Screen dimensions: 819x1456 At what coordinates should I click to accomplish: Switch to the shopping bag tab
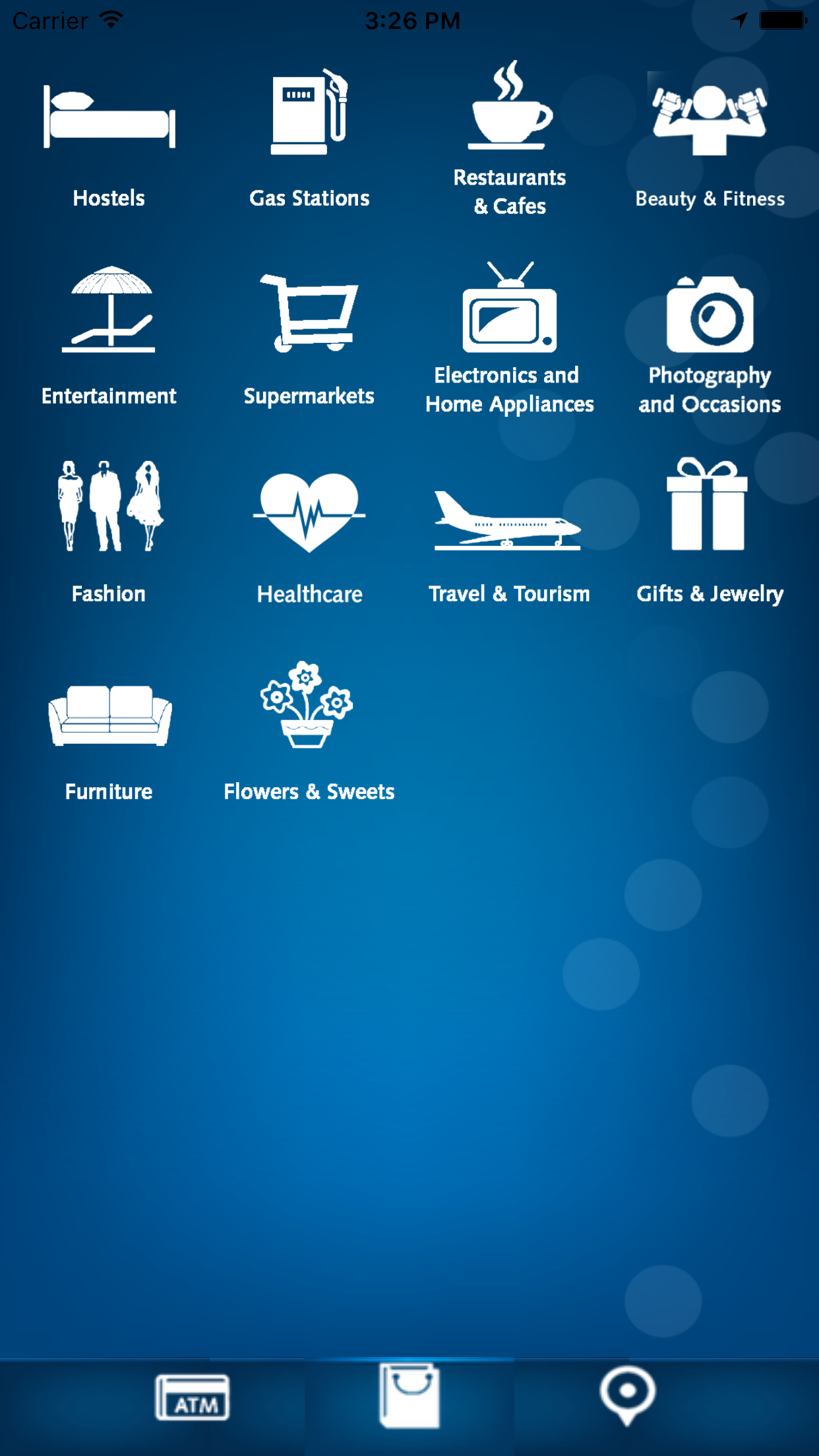point(409,1395)
